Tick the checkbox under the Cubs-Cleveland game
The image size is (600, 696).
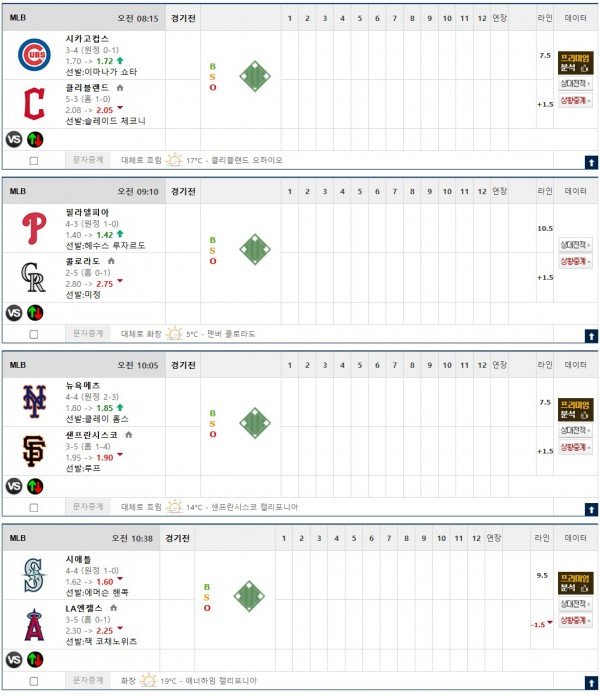tap(34, 160)
